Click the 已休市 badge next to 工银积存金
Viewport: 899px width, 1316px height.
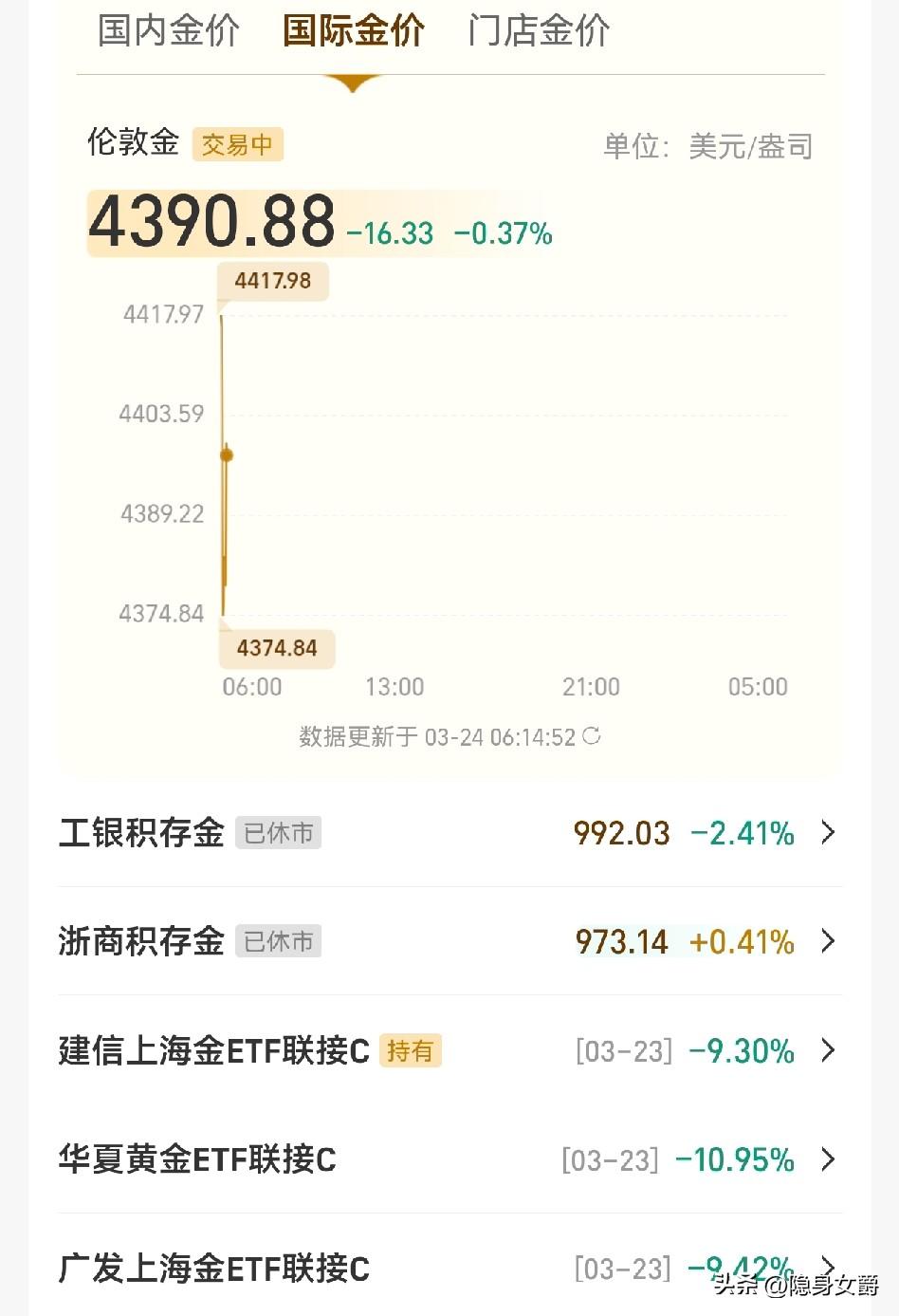tap(277, 833)
